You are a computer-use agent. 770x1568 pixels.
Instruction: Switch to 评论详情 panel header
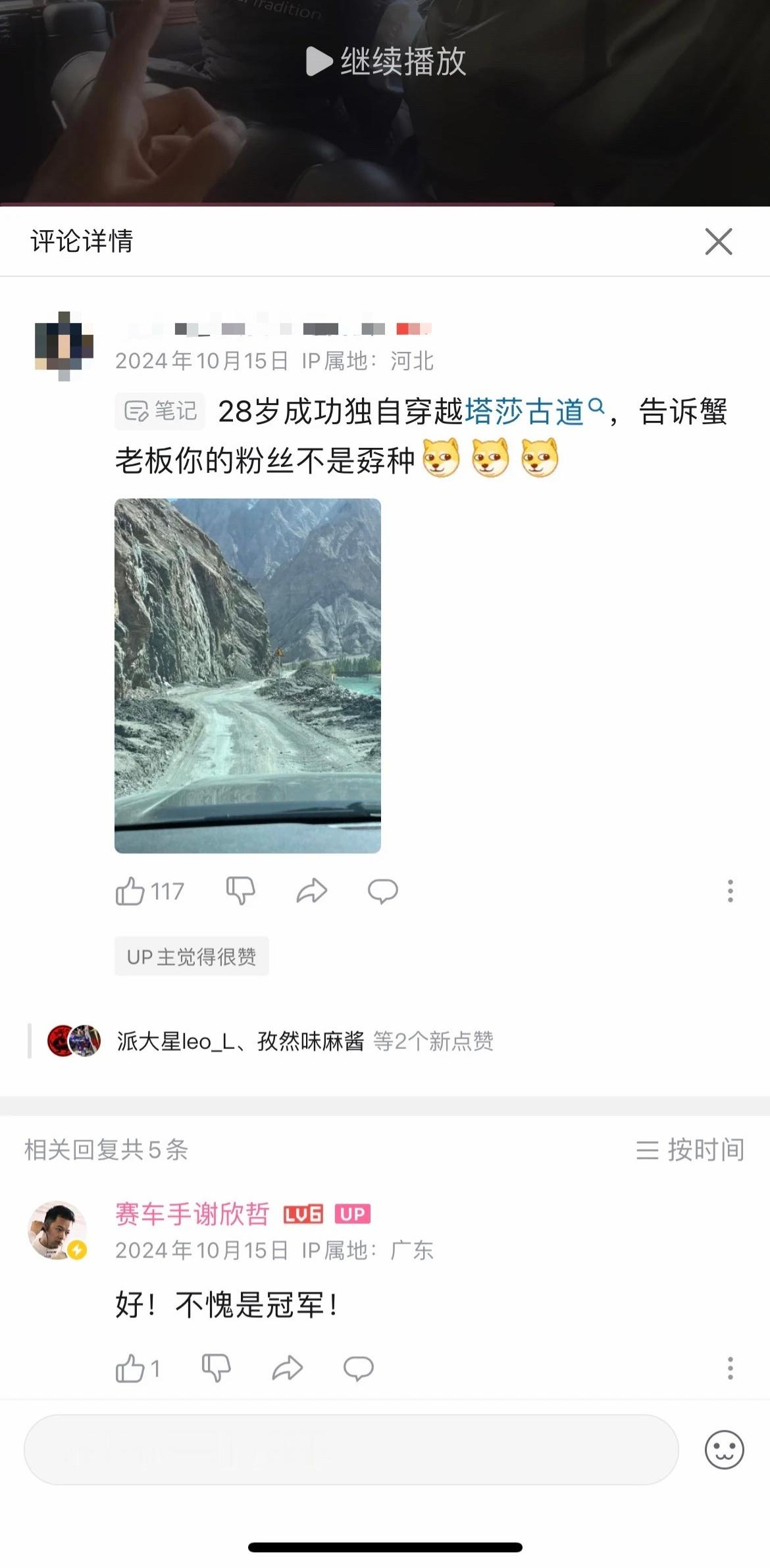[x=81, y=243]
